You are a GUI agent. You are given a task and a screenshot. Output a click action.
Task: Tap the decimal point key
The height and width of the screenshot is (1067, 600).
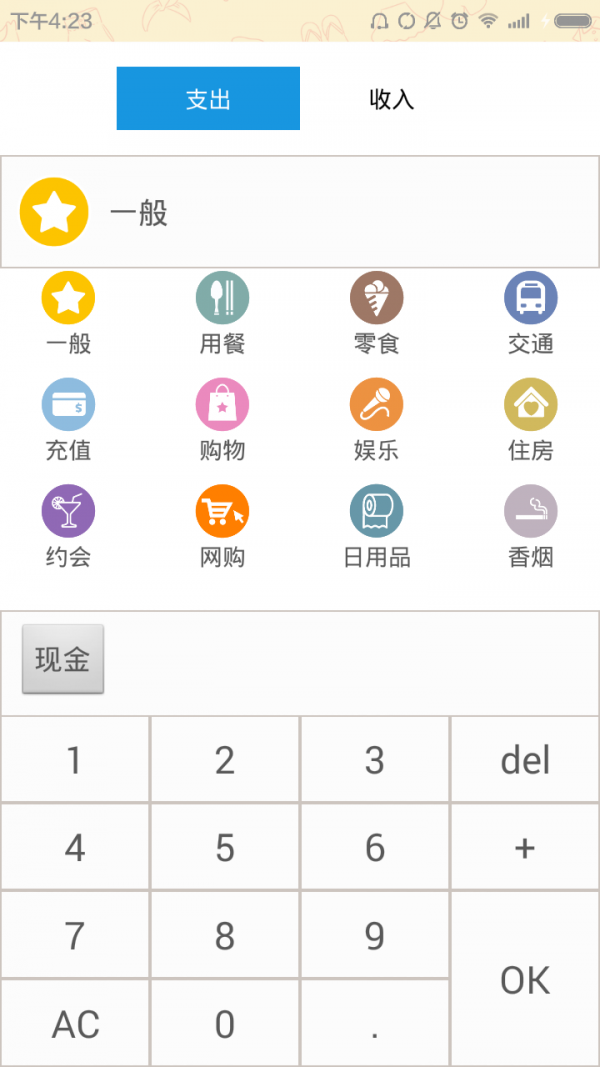click(x=375, y=1024)
